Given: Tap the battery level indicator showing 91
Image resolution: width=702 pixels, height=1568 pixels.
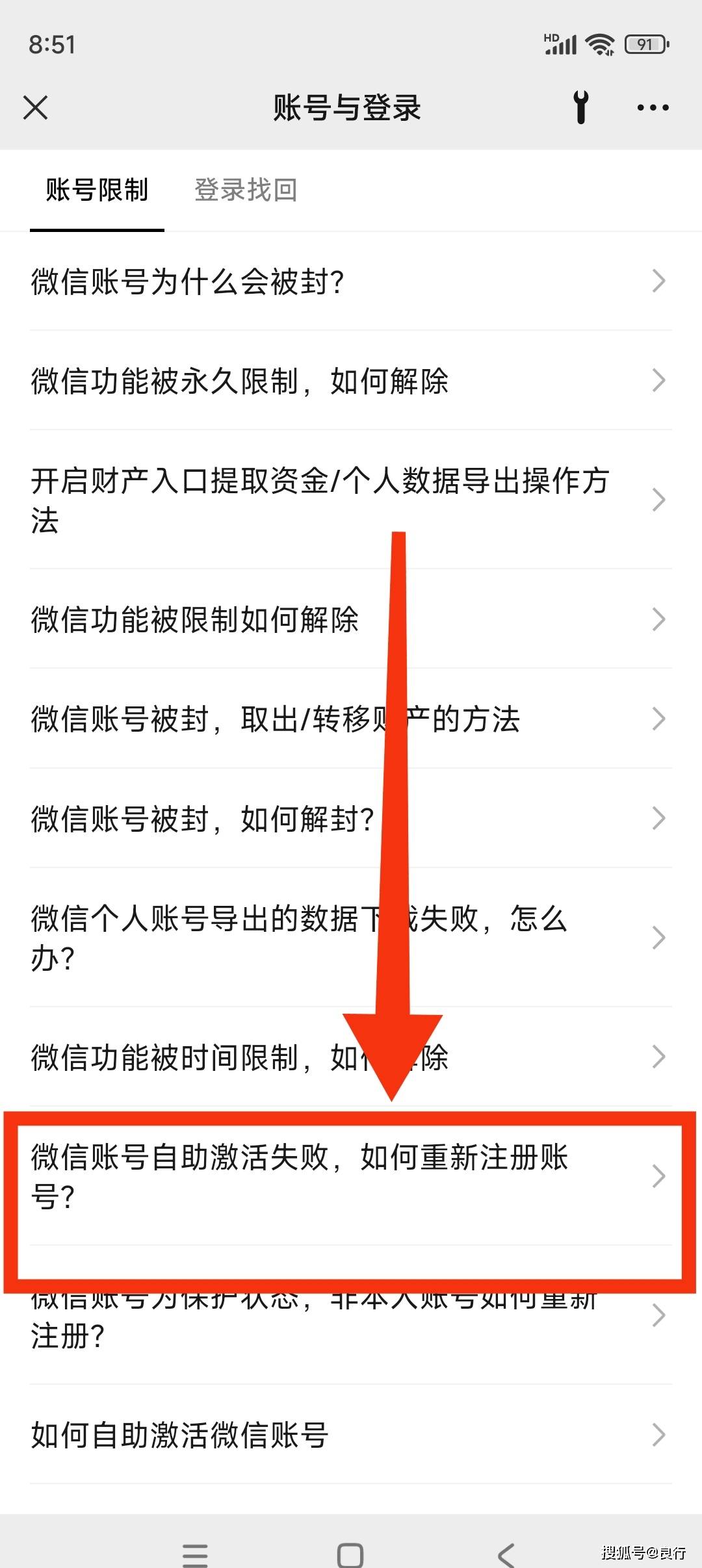Looking at the screenshot, I should coord(645,44).
